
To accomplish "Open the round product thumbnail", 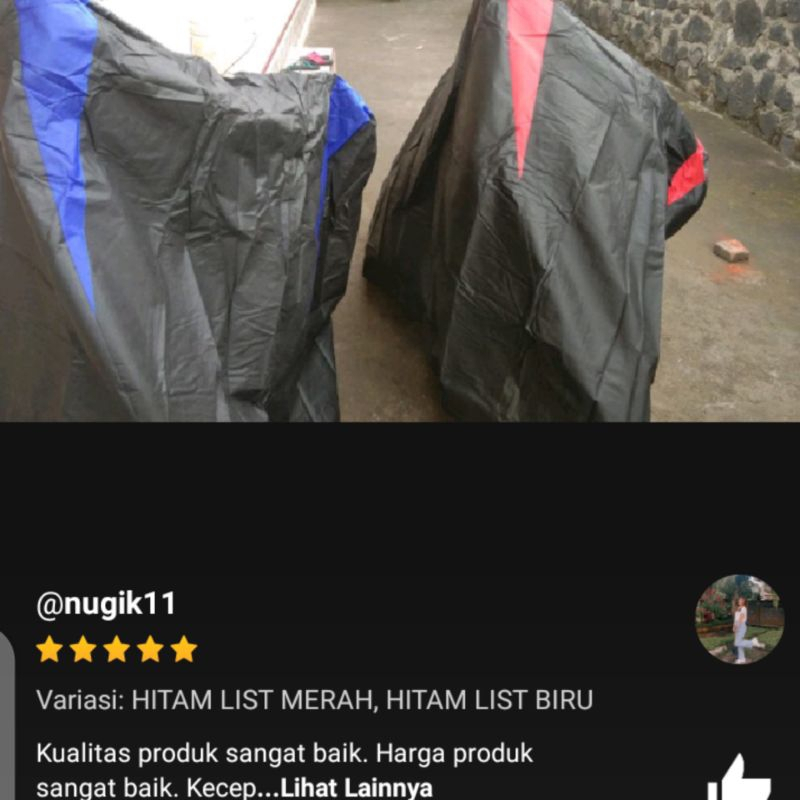I will (x=739, y=619).
